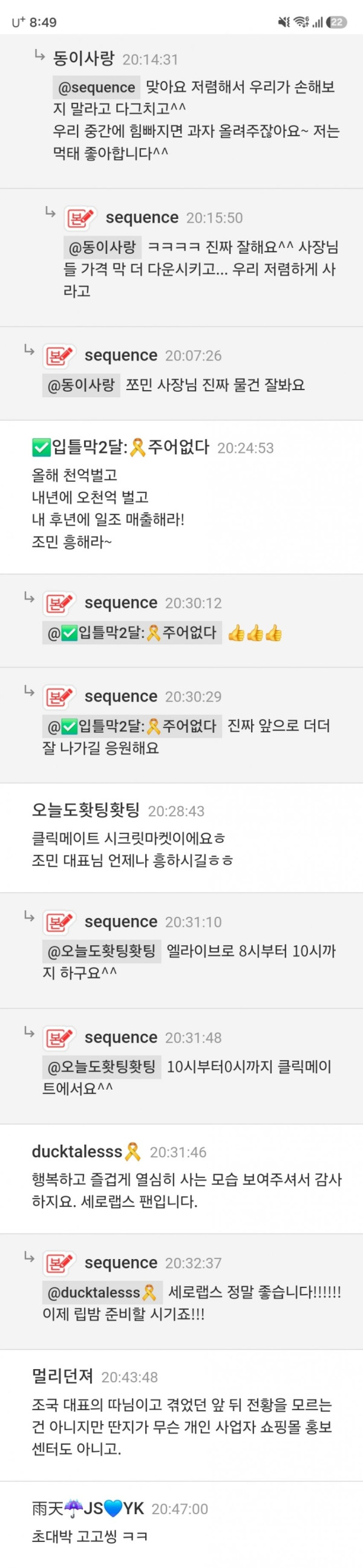Viewport: 363px width, 1568px height.
Task: Open 오늘도홧팅홧팅's profile at 20:28:43
Action: [86, 810]
